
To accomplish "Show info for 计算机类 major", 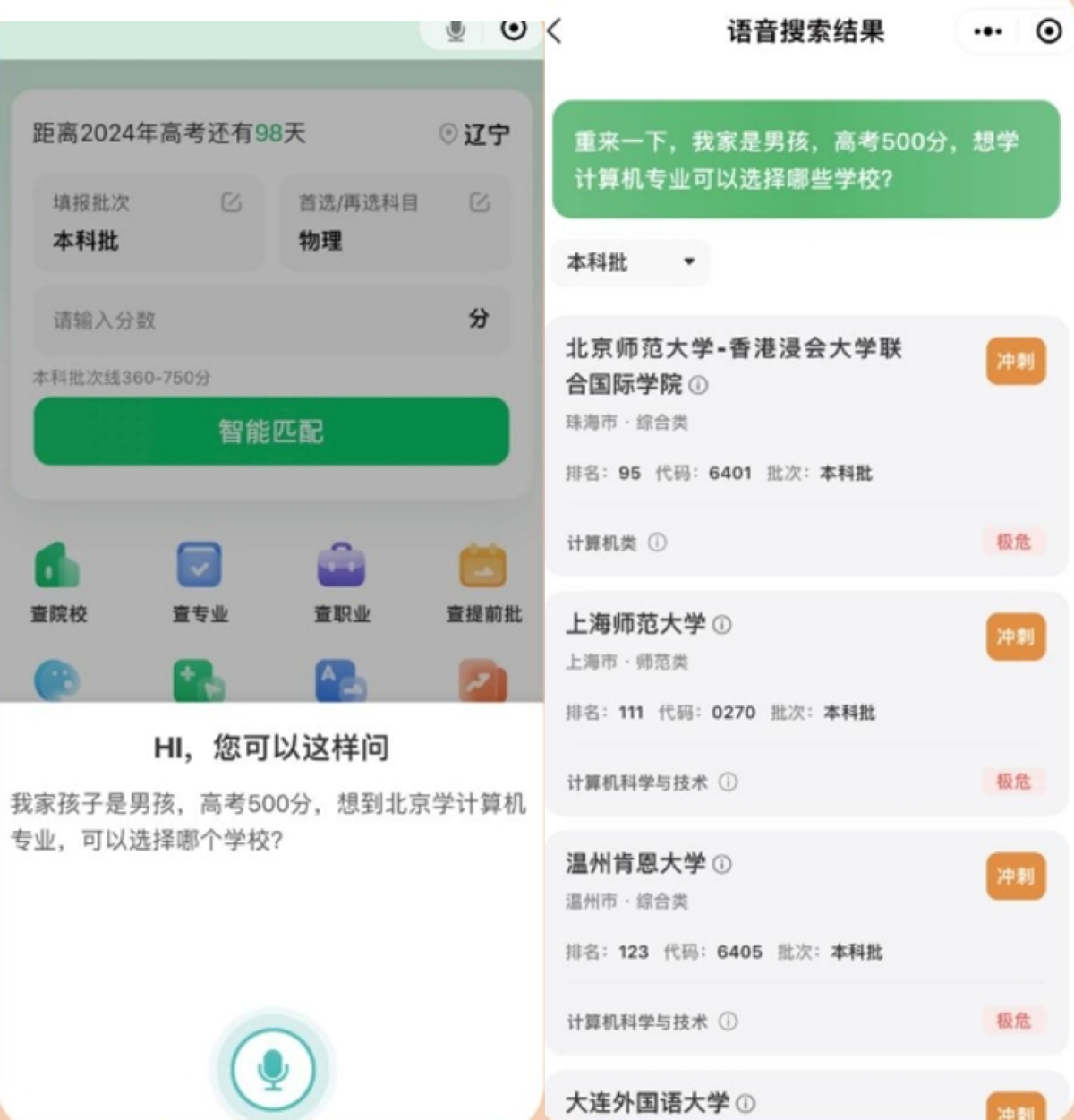I will (x=657, y=543).
